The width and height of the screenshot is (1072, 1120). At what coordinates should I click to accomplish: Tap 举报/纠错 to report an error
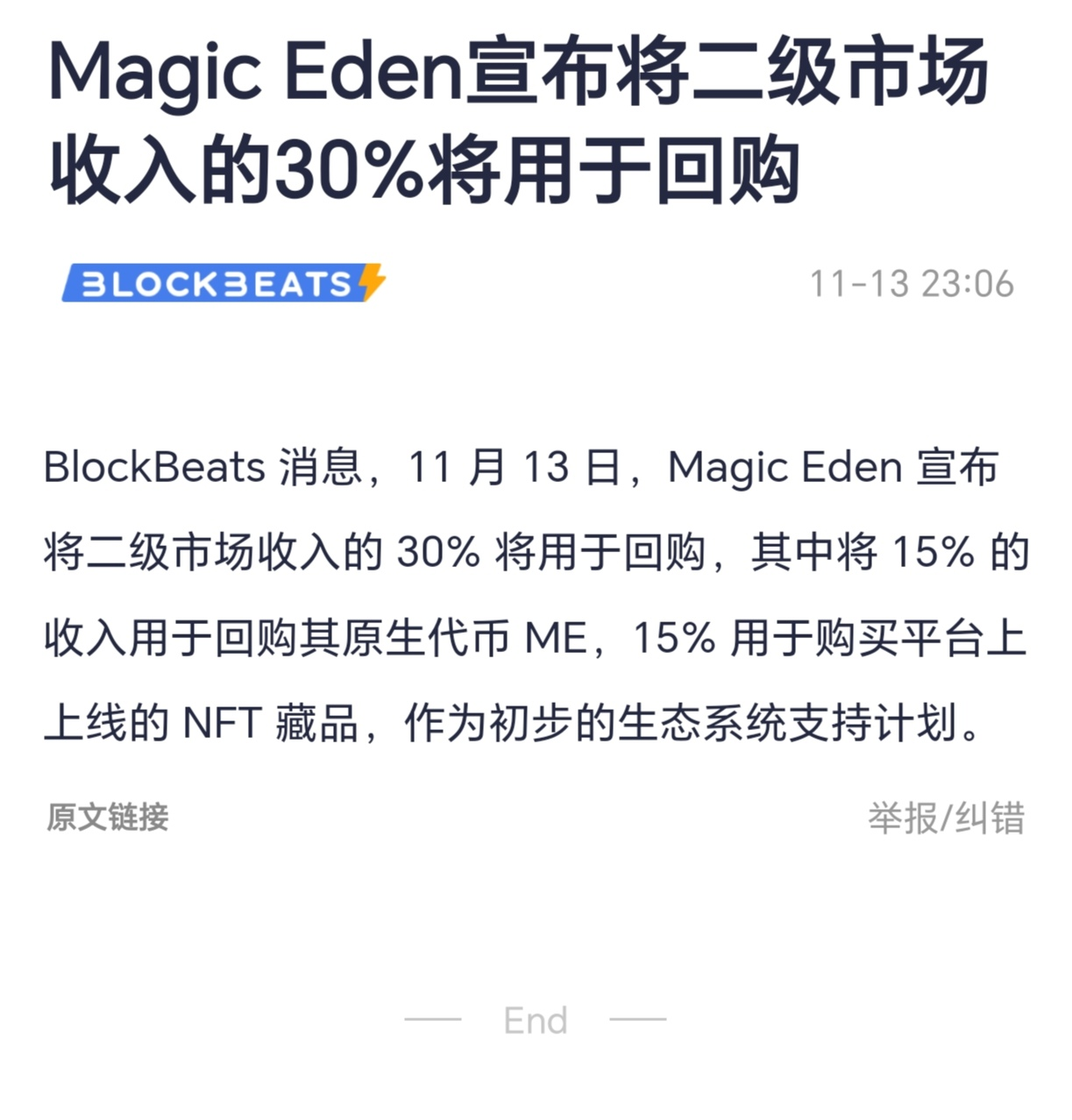click(x=946, y=818)
